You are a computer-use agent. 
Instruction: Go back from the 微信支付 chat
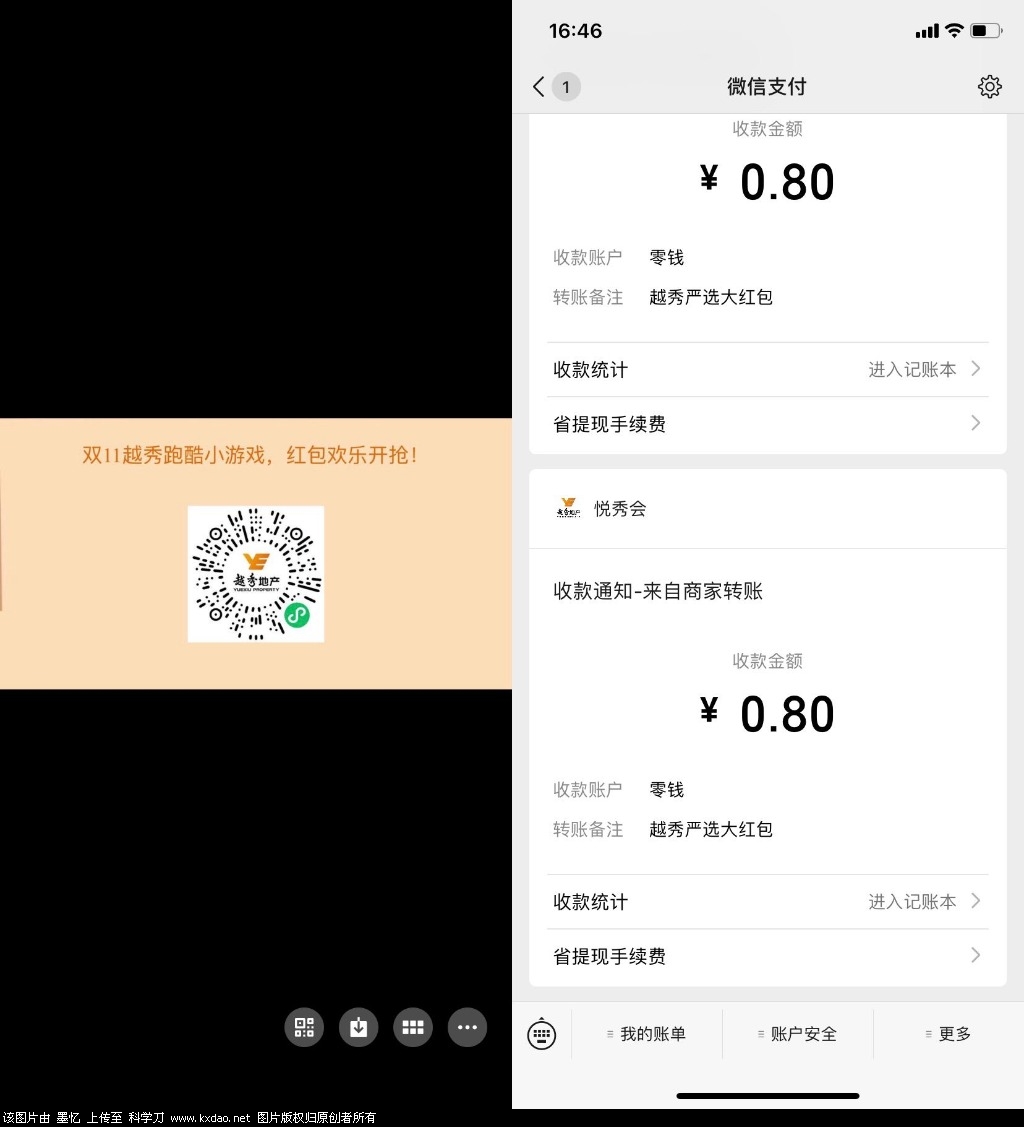tap(540, 87)
